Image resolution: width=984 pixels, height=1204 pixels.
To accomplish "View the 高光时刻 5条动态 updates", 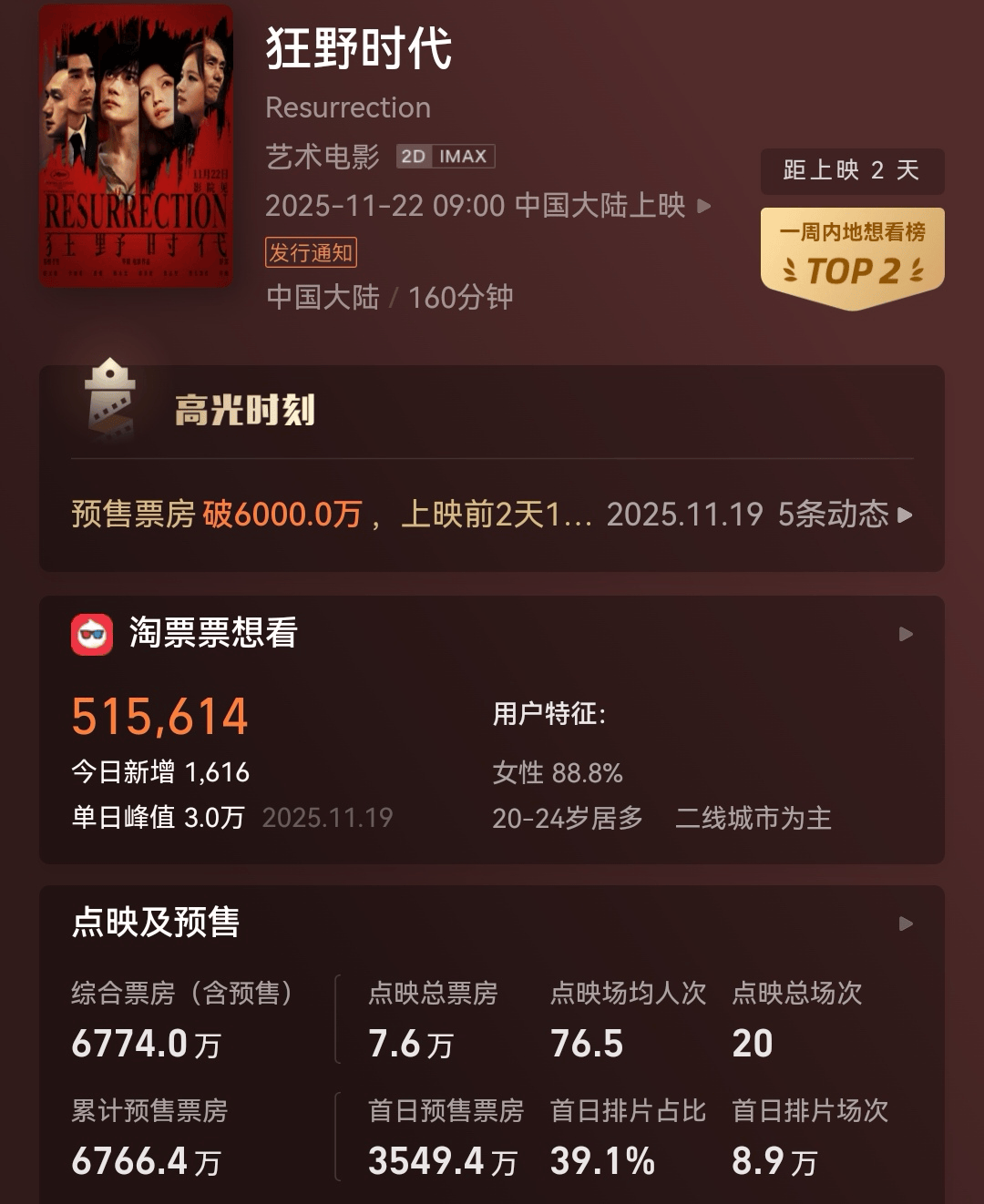I will tap(844, 515).
